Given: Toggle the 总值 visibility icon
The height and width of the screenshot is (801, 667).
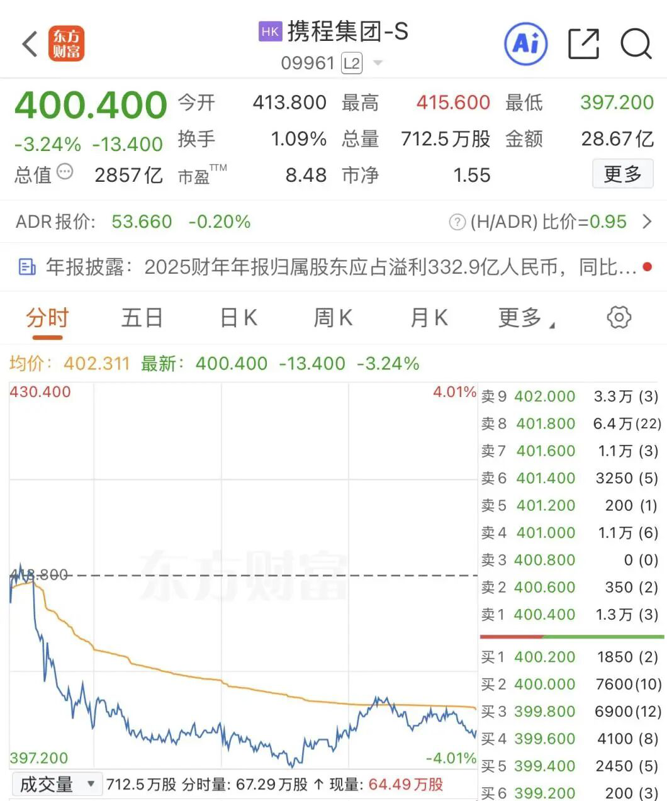Looking at the screenshot, I should coord(65,173).
